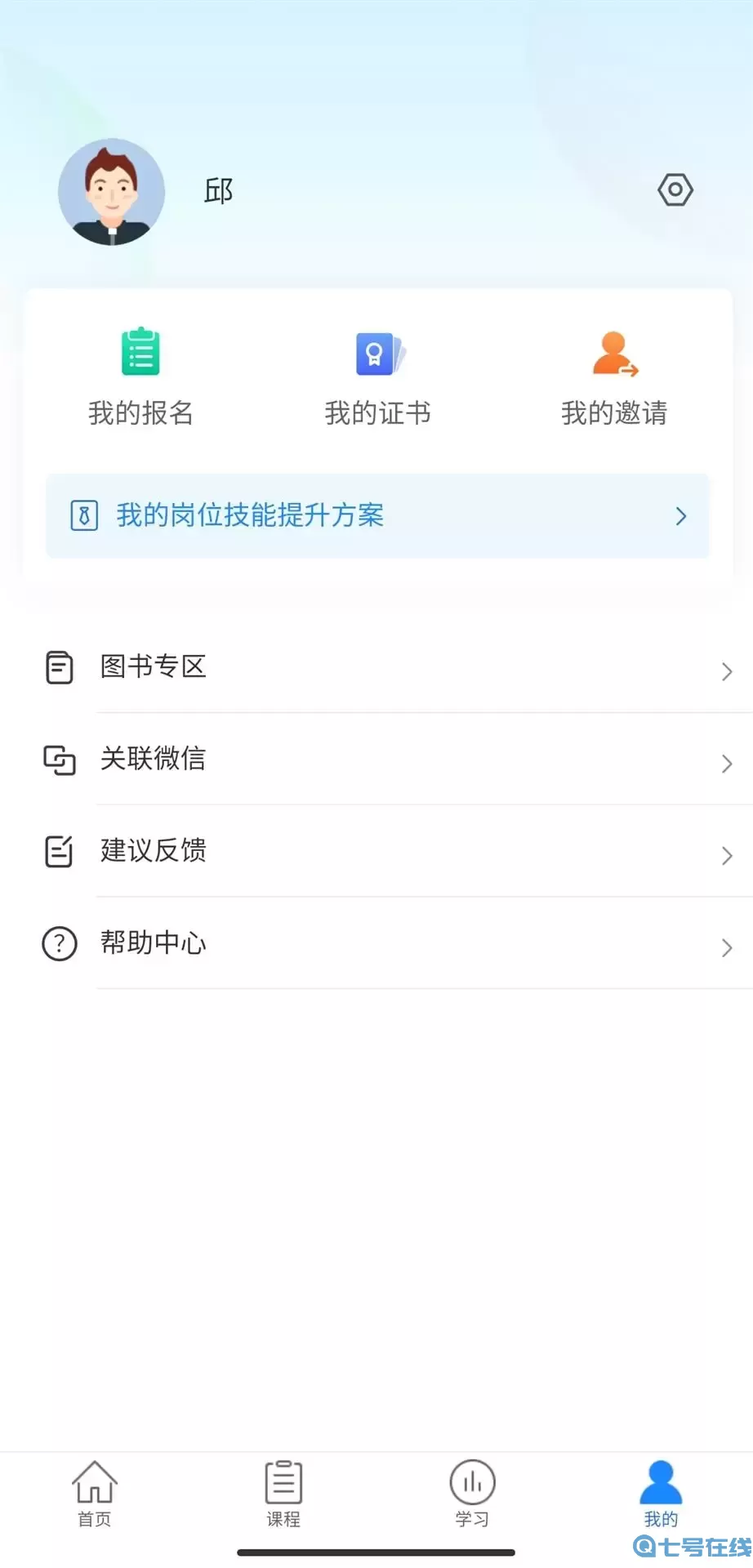Open 图书专区 using its right arrow

tap(725, 671)
